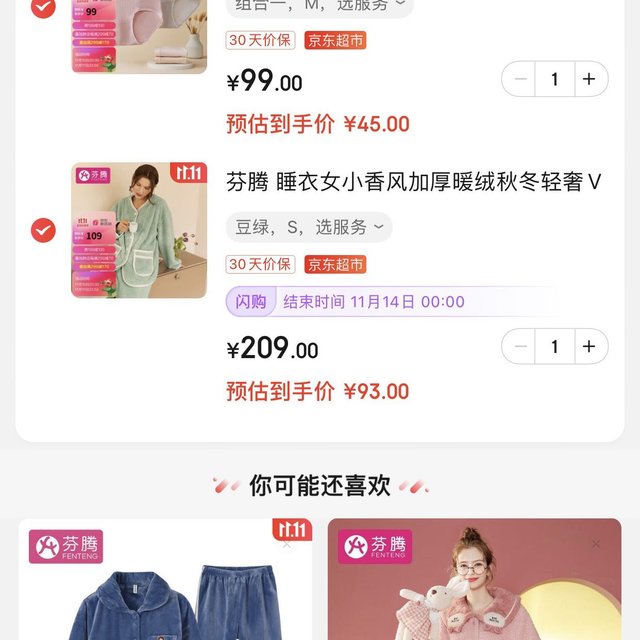Uncheck the 芬腾 睡衣女小香风 item checkbox
The image size is (640, 640).
43,230
